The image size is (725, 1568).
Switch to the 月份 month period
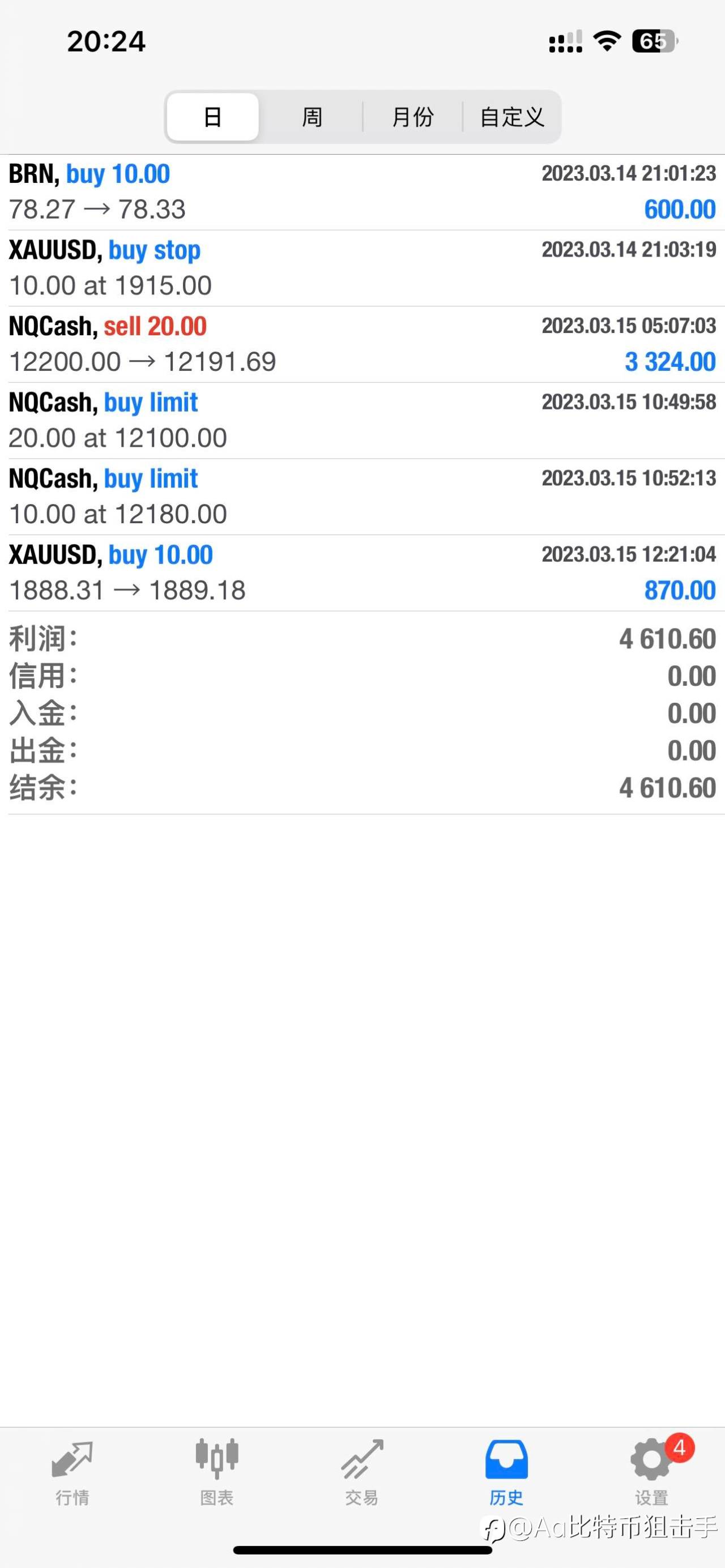[413, 117]
